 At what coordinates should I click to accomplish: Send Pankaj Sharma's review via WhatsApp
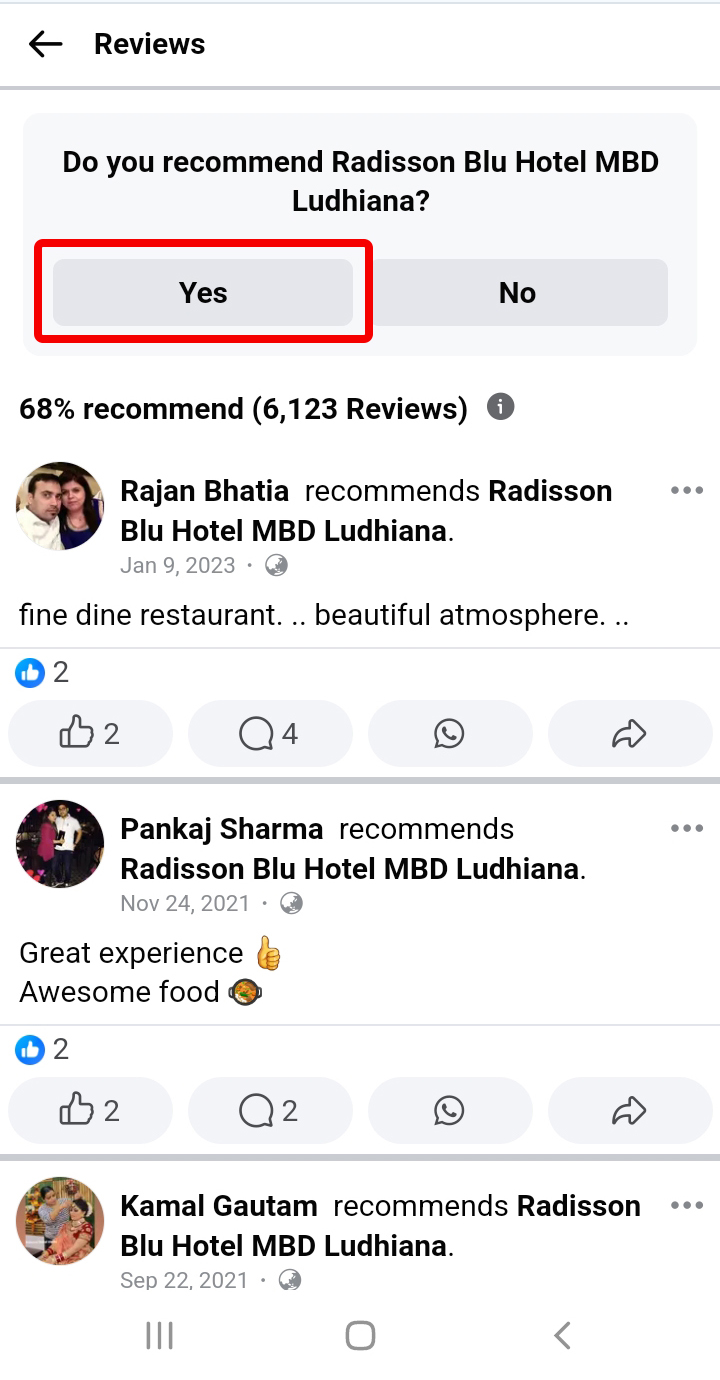coord(450,1111)
